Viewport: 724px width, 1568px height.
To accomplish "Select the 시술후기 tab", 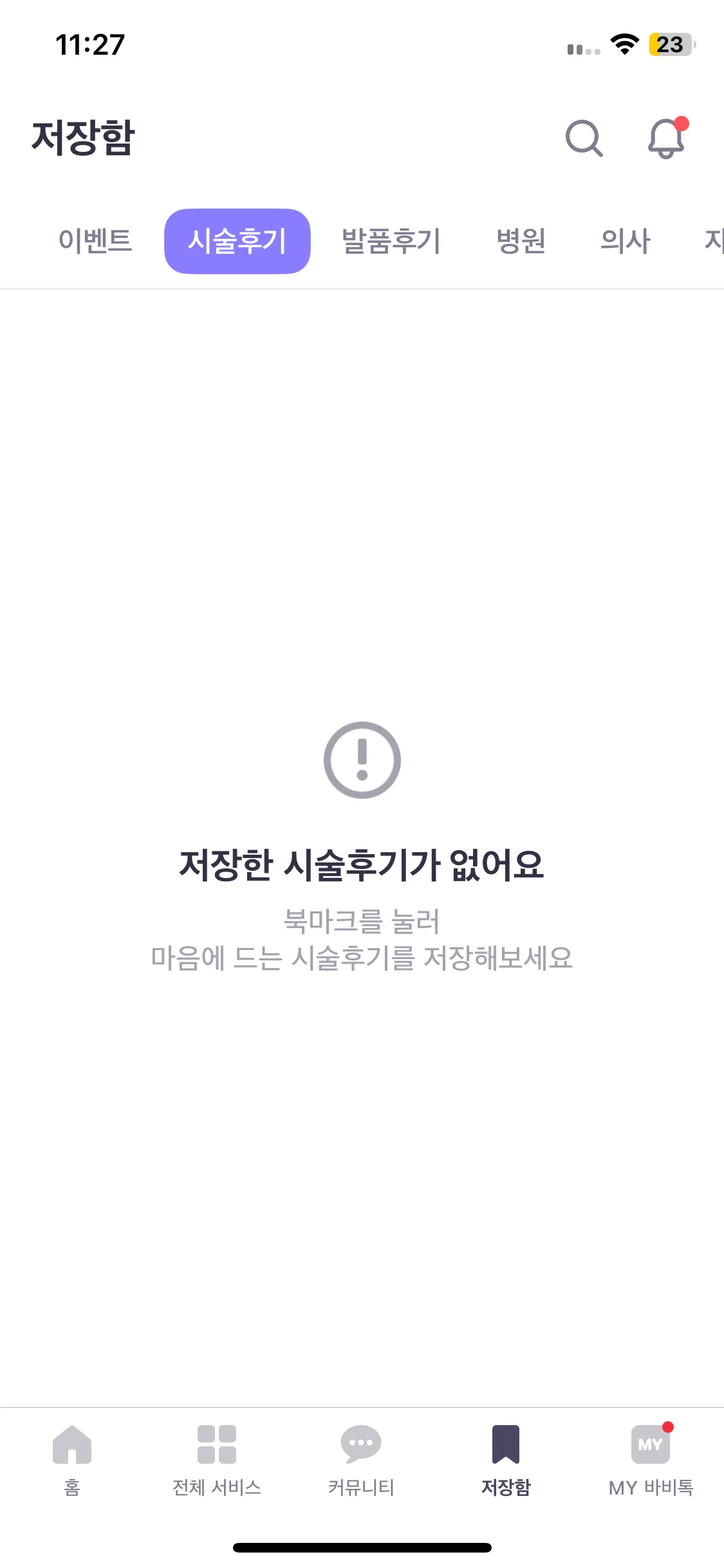I will [x=237, y=241].
